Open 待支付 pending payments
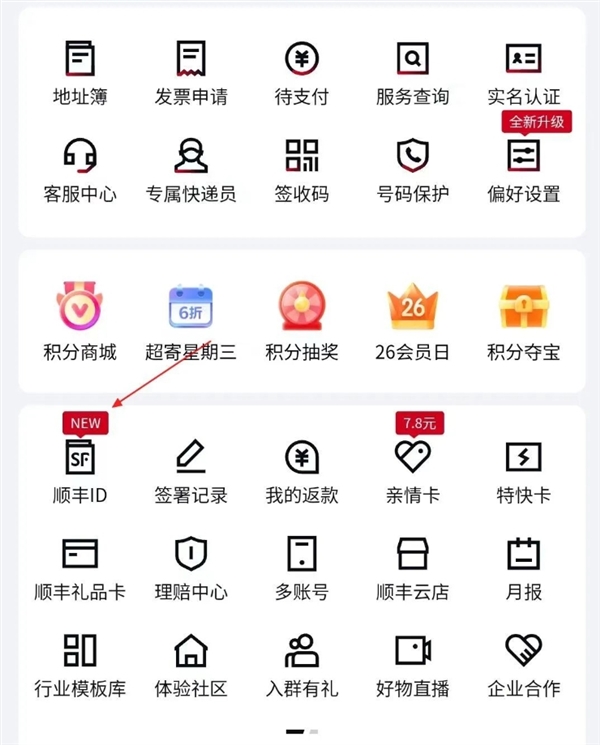Image resolution: width=600 pixels, height=745 pixels. (x=302, y=60)
